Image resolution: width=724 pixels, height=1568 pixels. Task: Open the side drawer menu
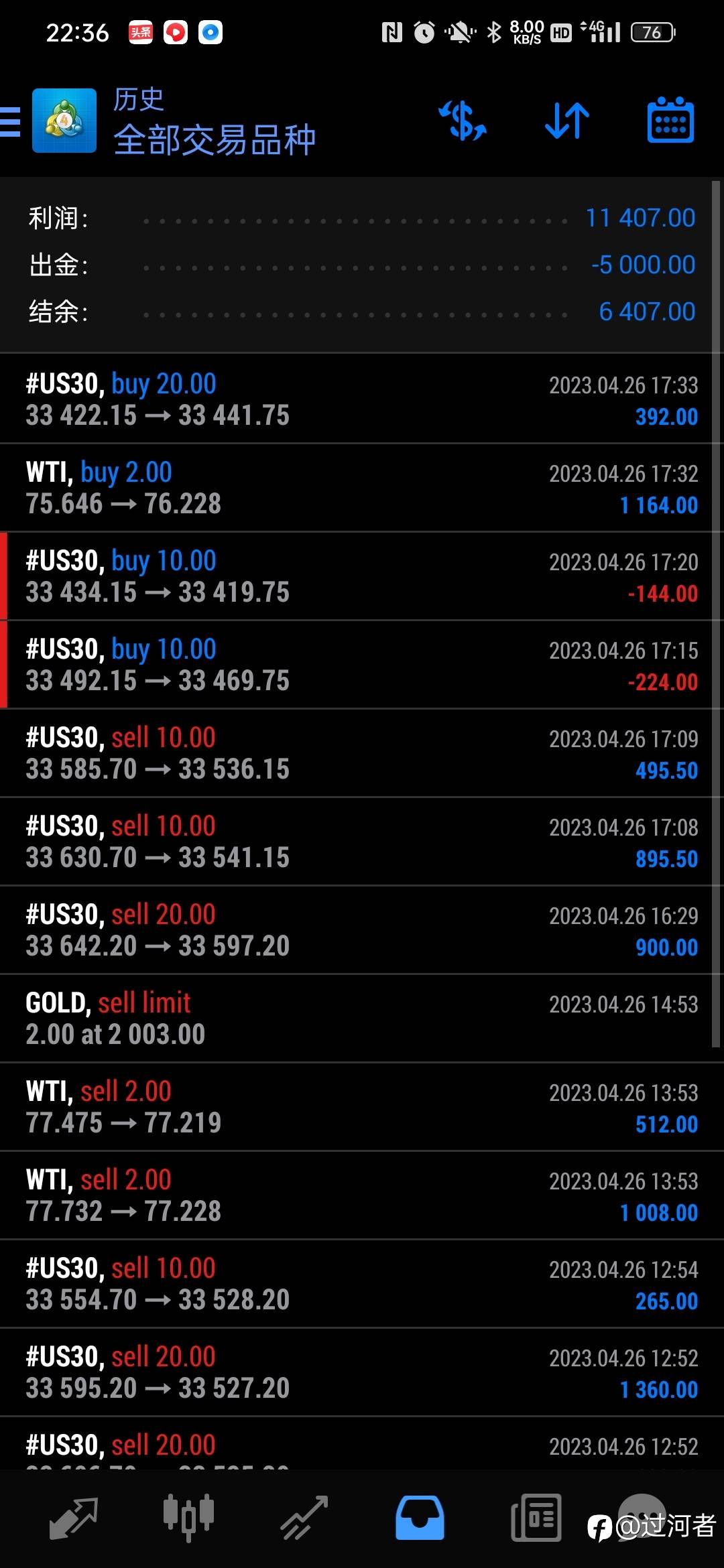click(x=11, y=121)
